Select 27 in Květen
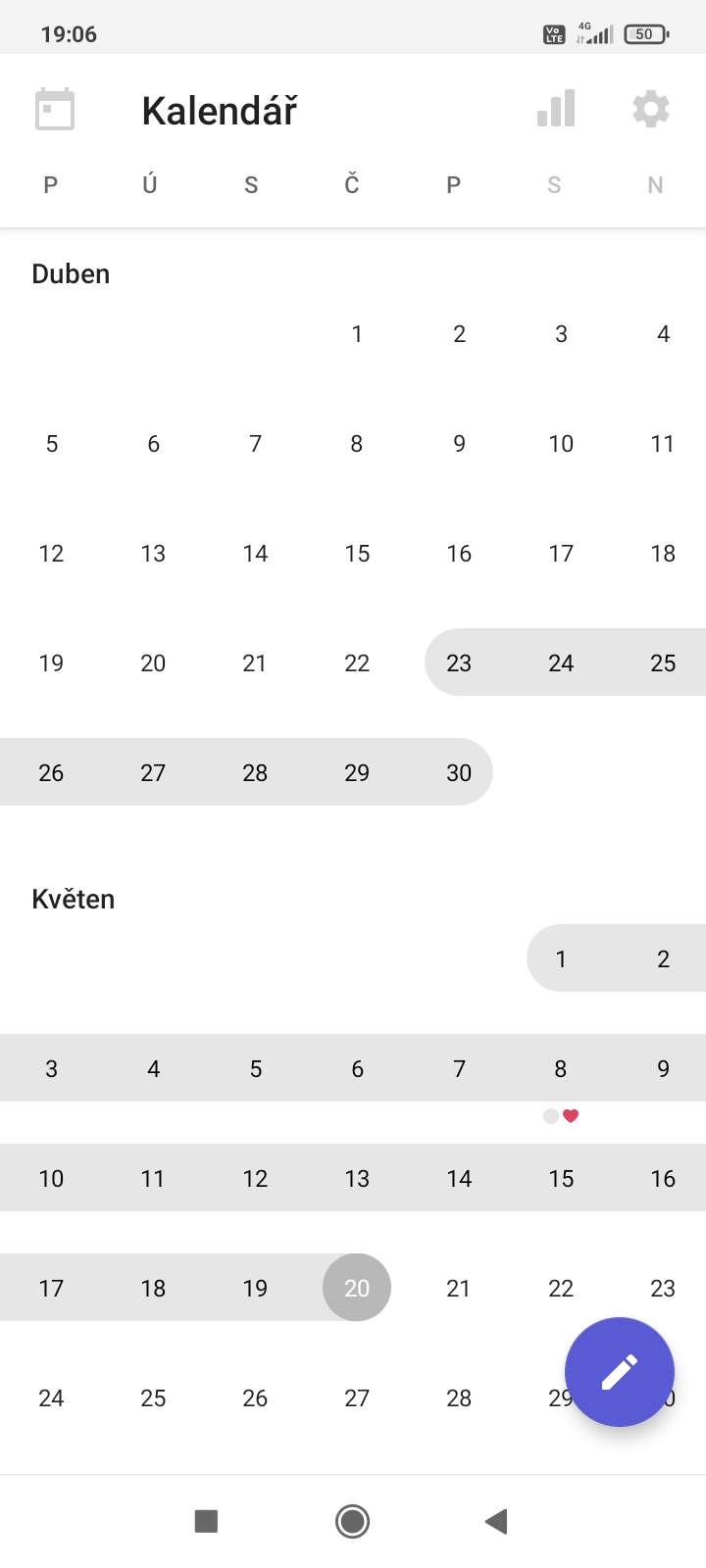The width and height of the screenshot is (706, 1568). [x=357, y=1398]
